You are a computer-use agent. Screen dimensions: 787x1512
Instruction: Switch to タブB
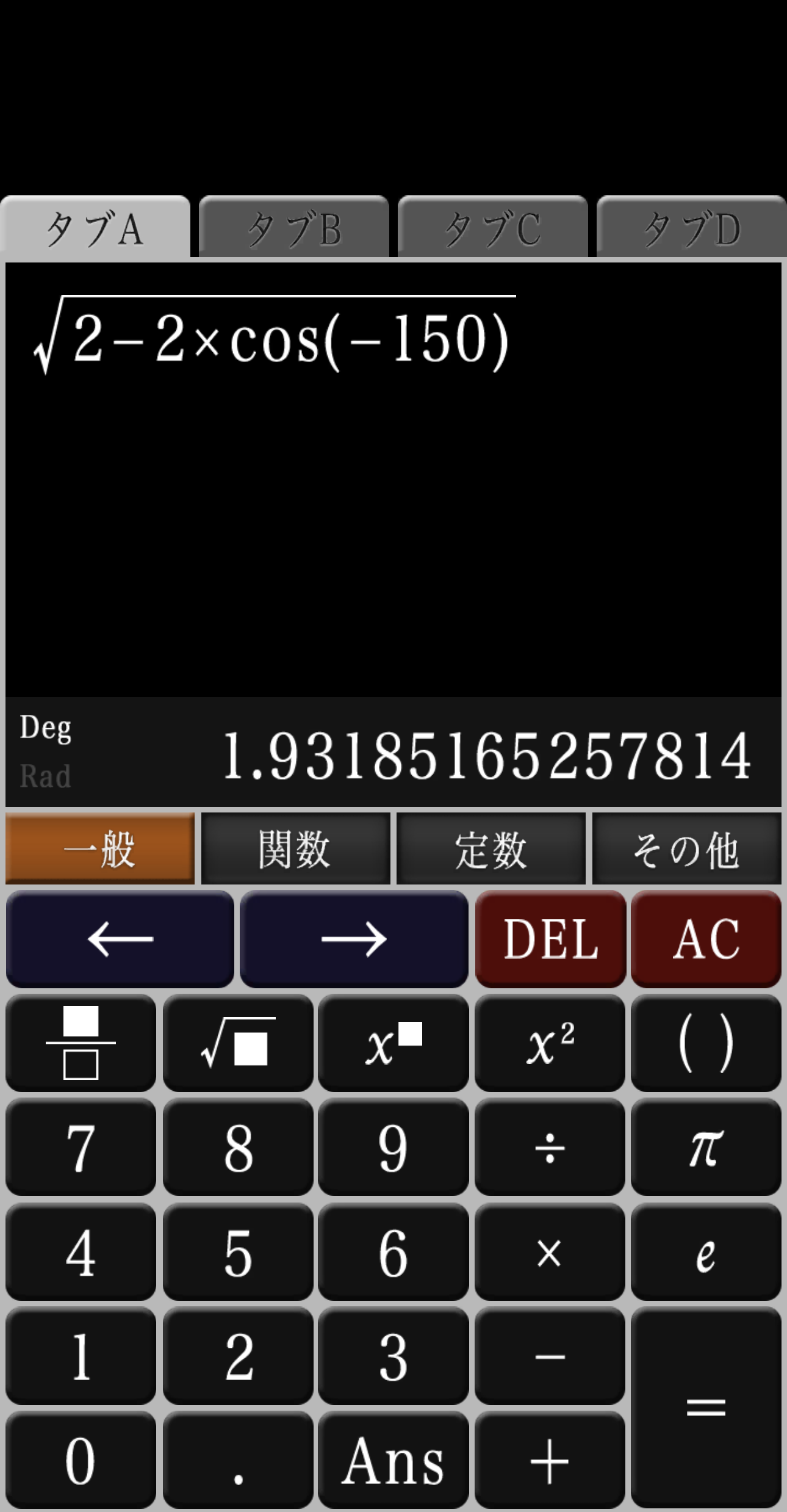(294, 228)
